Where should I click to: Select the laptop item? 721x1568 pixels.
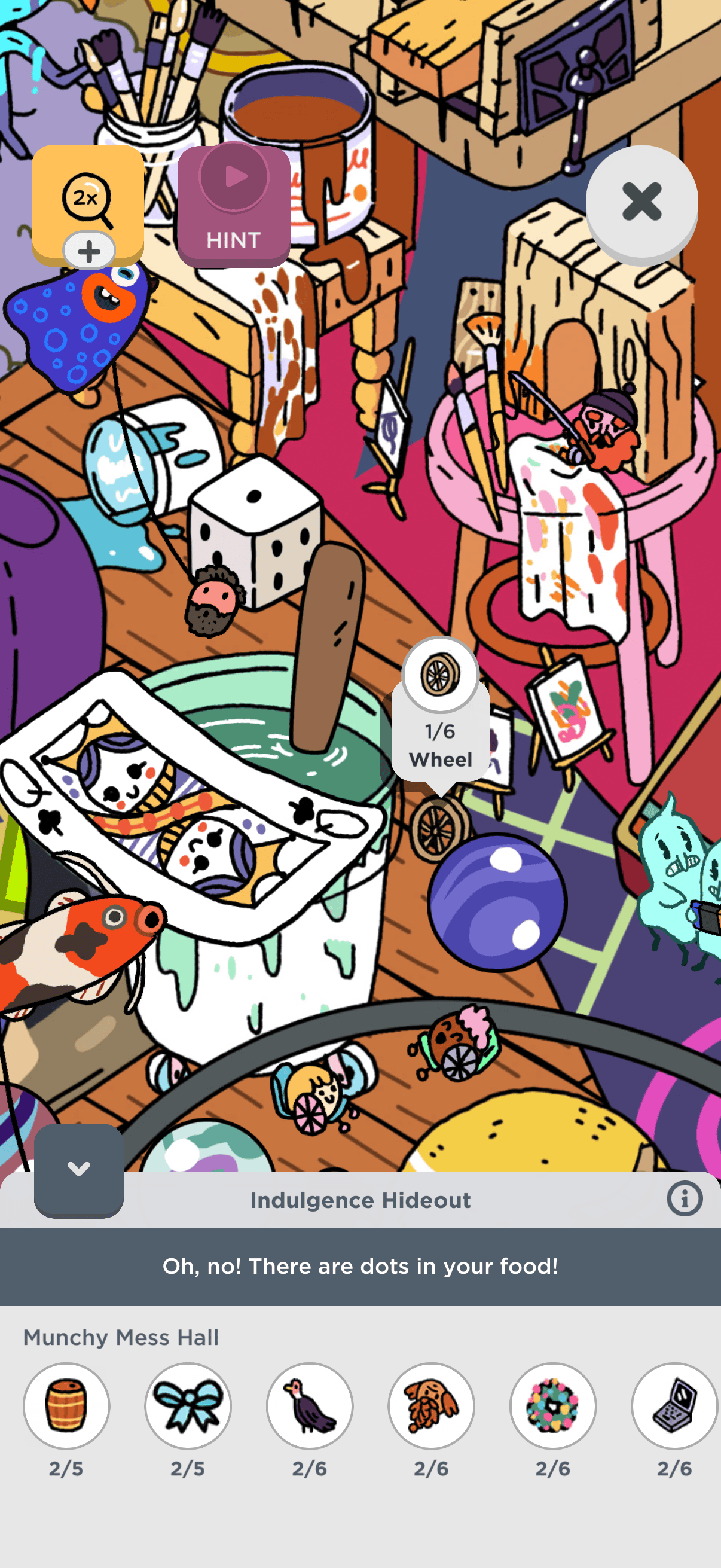coord(674,1405)
